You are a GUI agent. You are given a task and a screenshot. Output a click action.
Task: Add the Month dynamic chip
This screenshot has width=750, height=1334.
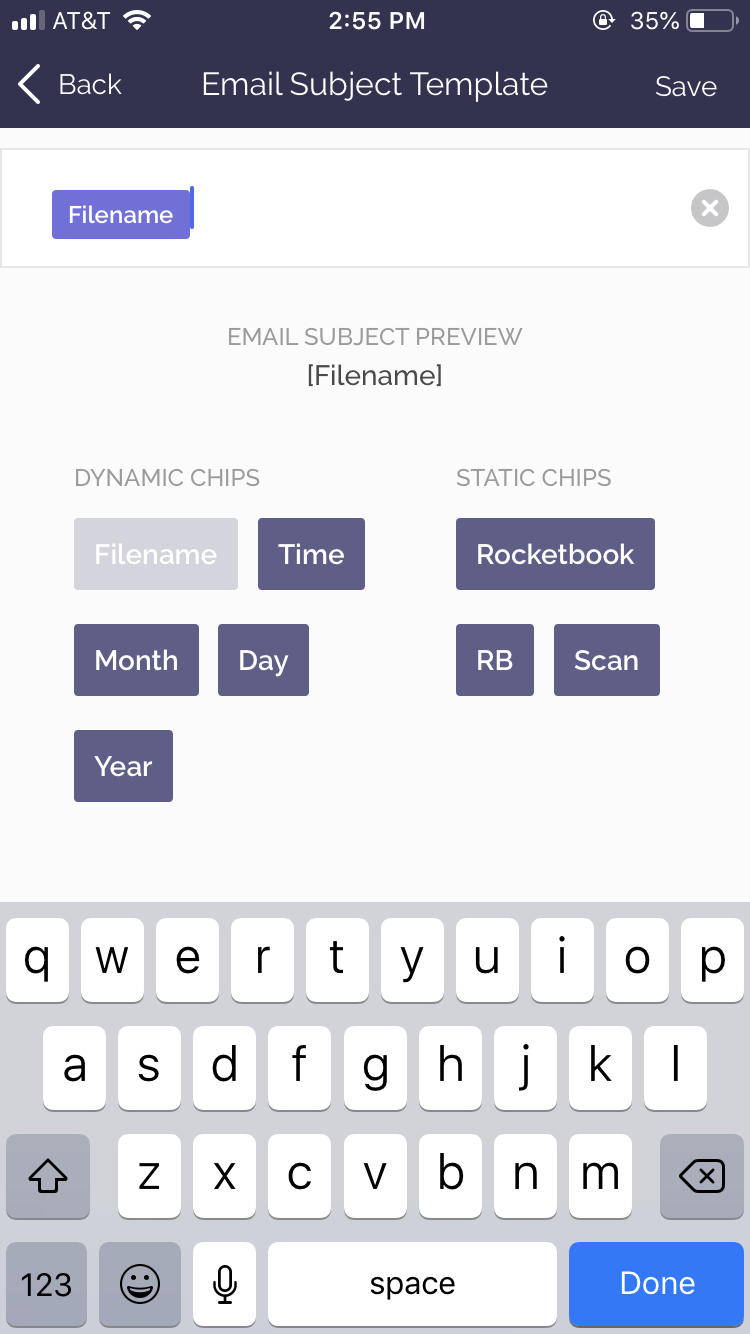coord(136,660)
